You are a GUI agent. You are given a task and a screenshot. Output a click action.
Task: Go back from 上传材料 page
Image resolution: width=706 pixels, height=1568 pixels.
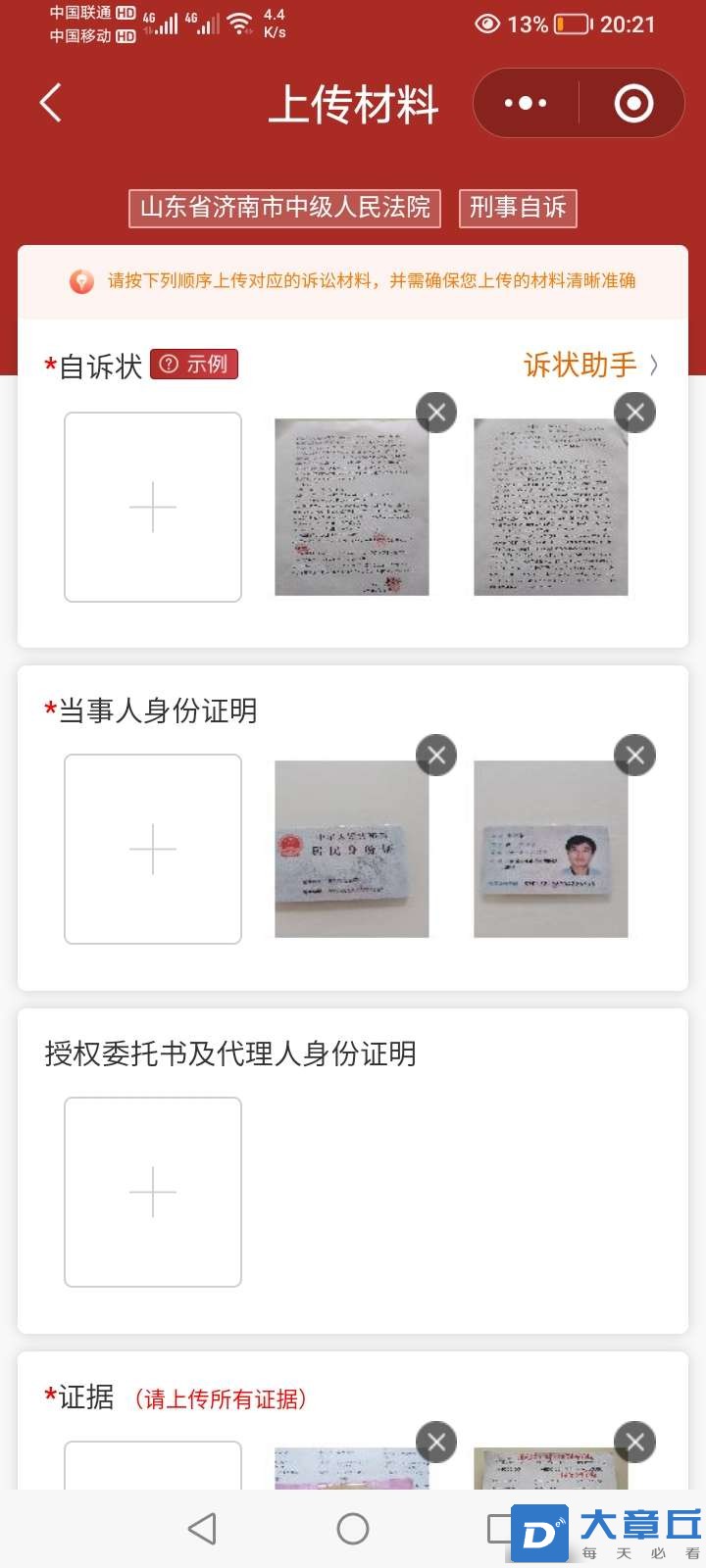[51, 103]
